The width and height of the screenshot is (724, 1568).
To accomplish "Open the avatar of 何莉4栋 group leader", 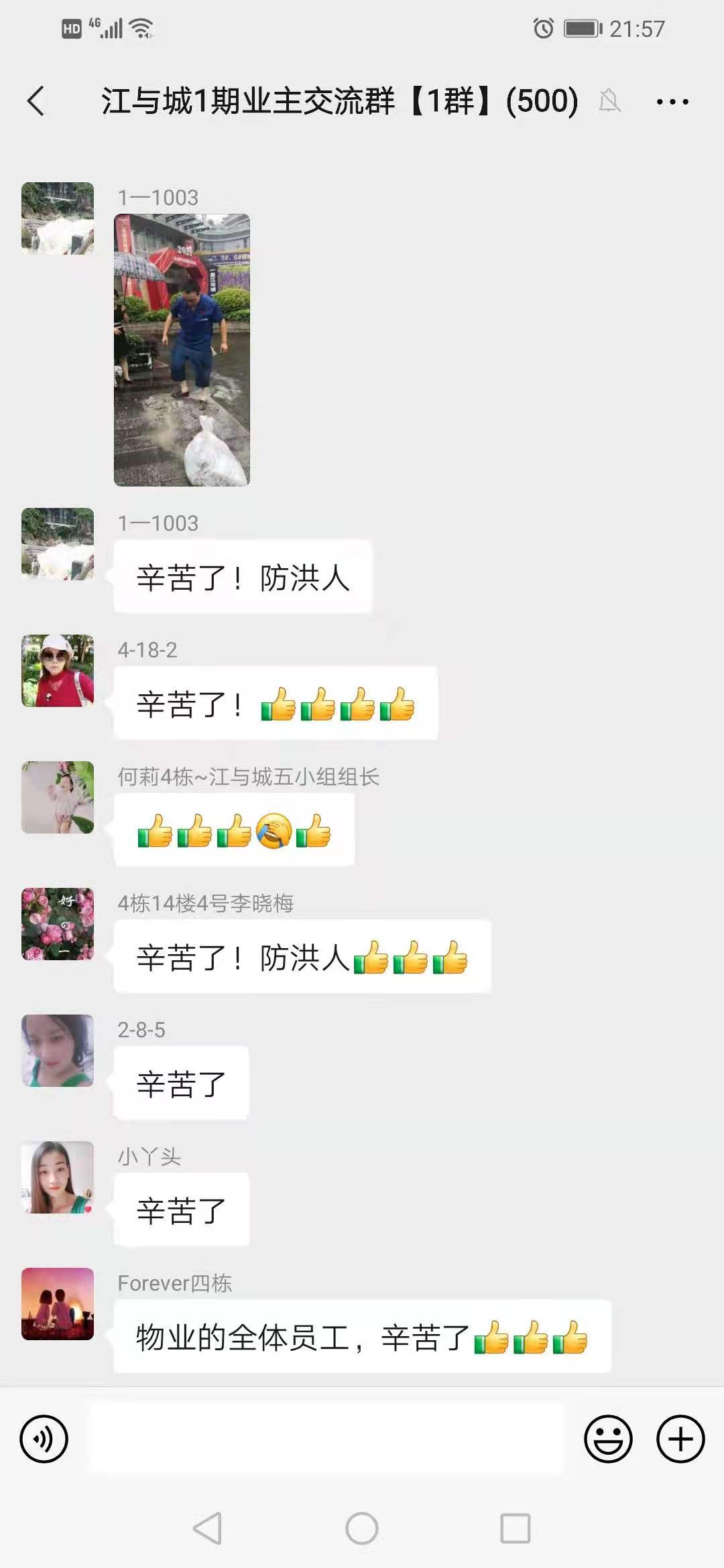I will (x=58, y=797).
